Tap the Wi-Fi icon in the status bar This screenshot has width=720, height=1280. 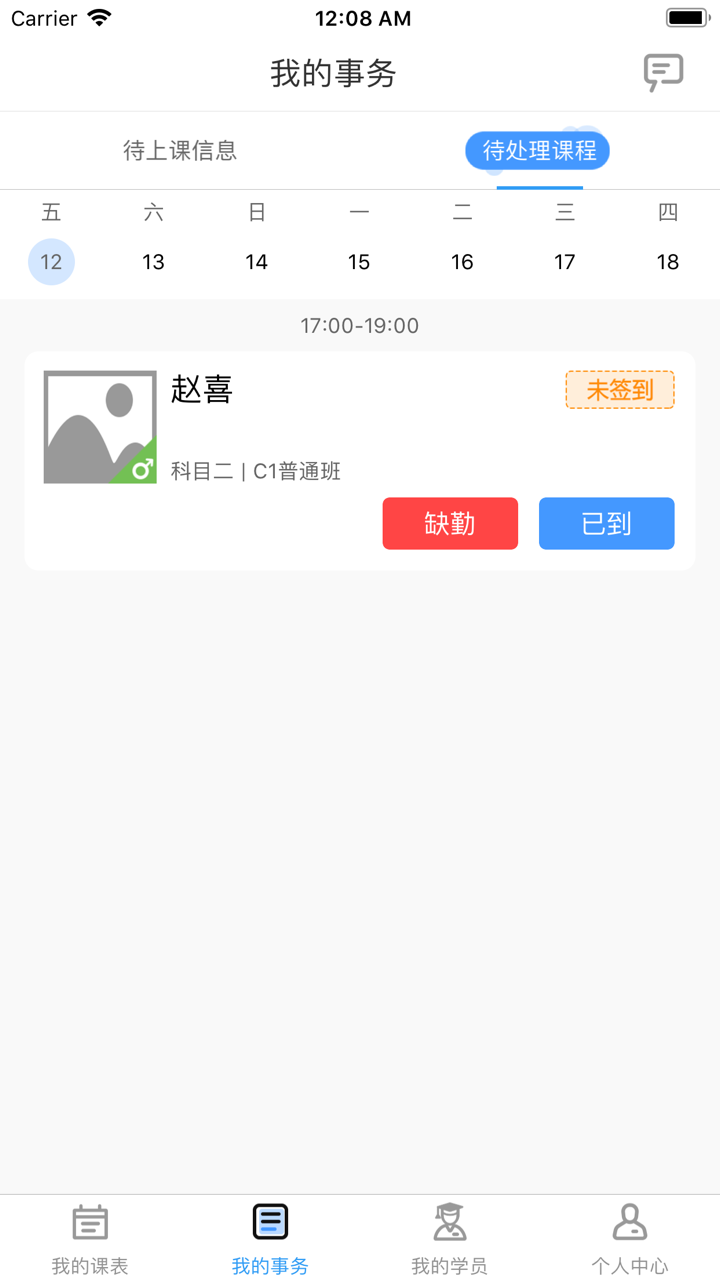tap(97, 17)
